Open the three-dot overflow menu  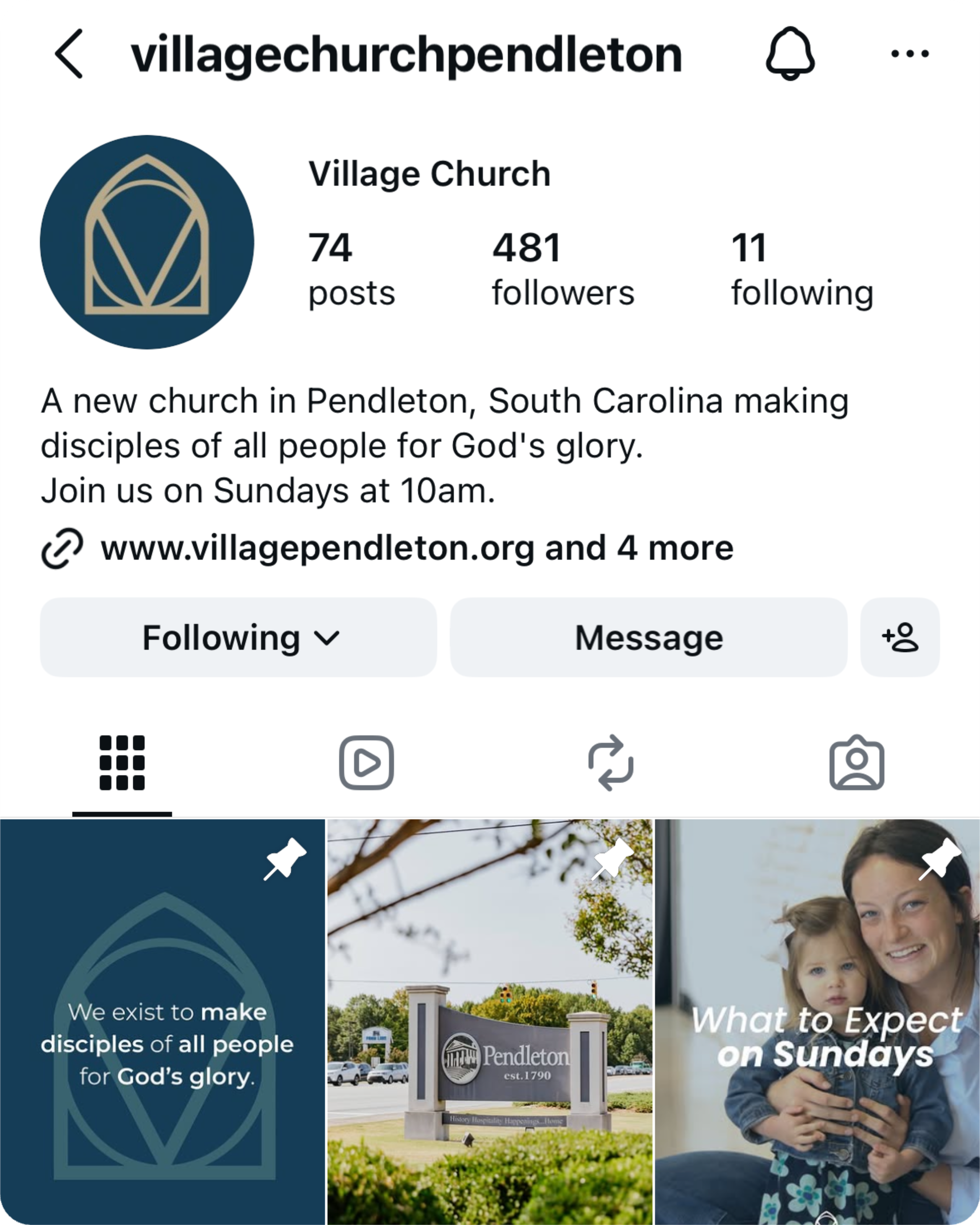(910, 54)
